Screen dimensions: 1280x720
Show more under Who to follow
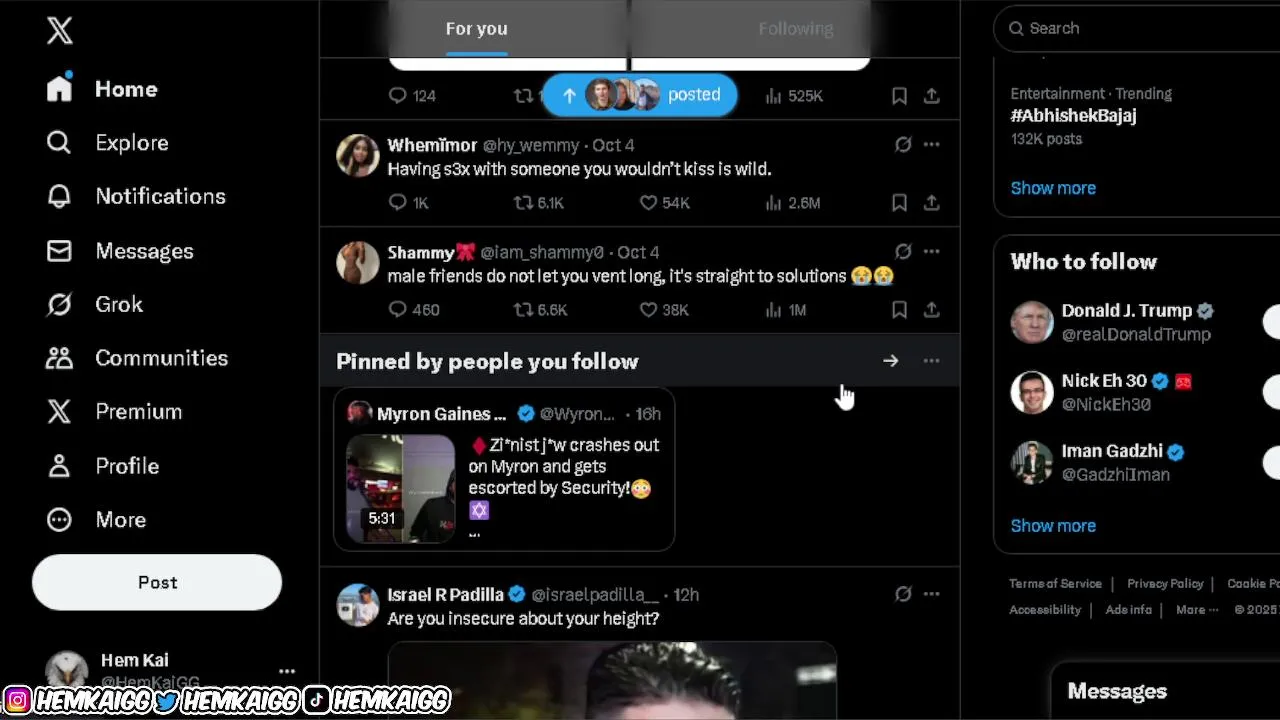pyautogui.click(x=1053, y=526)
